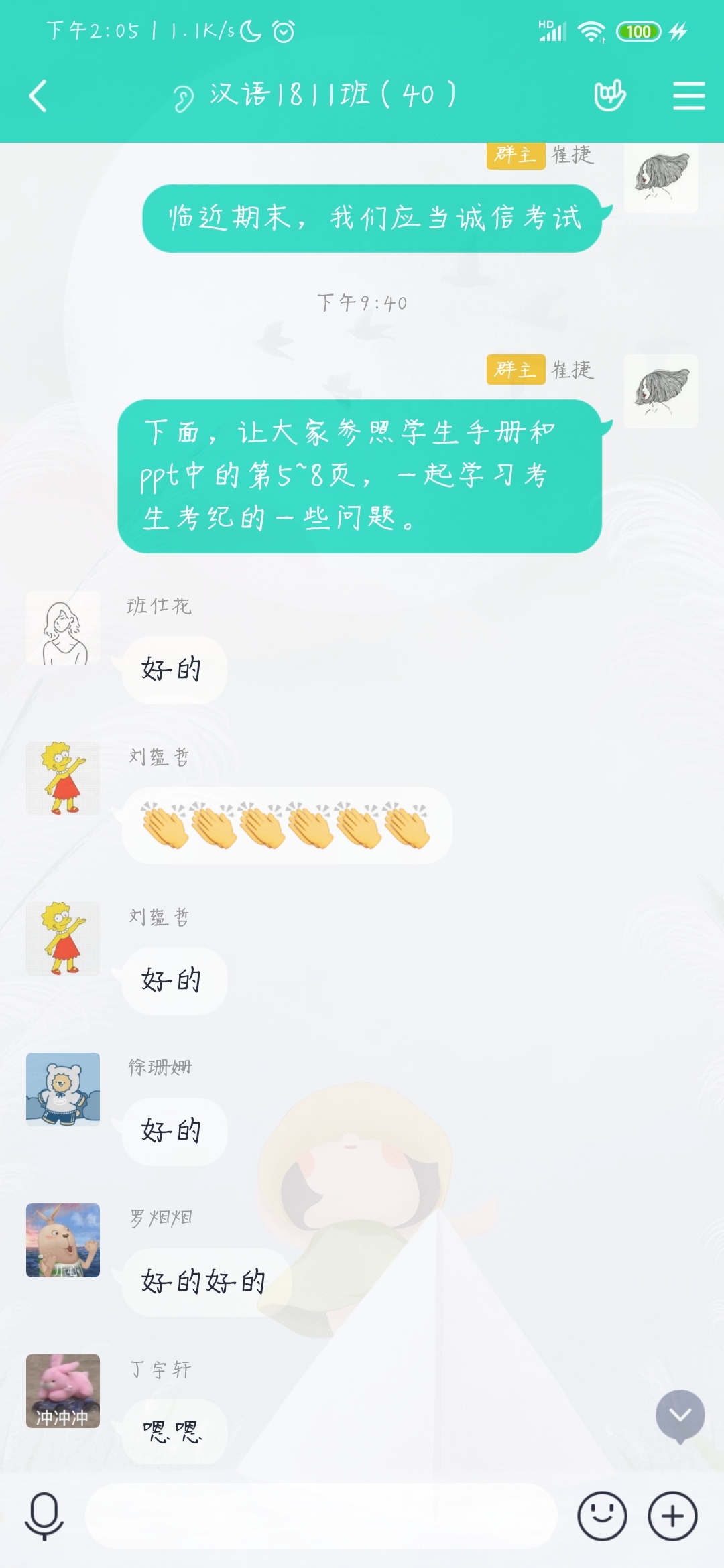The image size is (724, 1568).
Task: Open 徐珊姗's profile avatar
Action: pyautogui.click(x=63, y=1089)
